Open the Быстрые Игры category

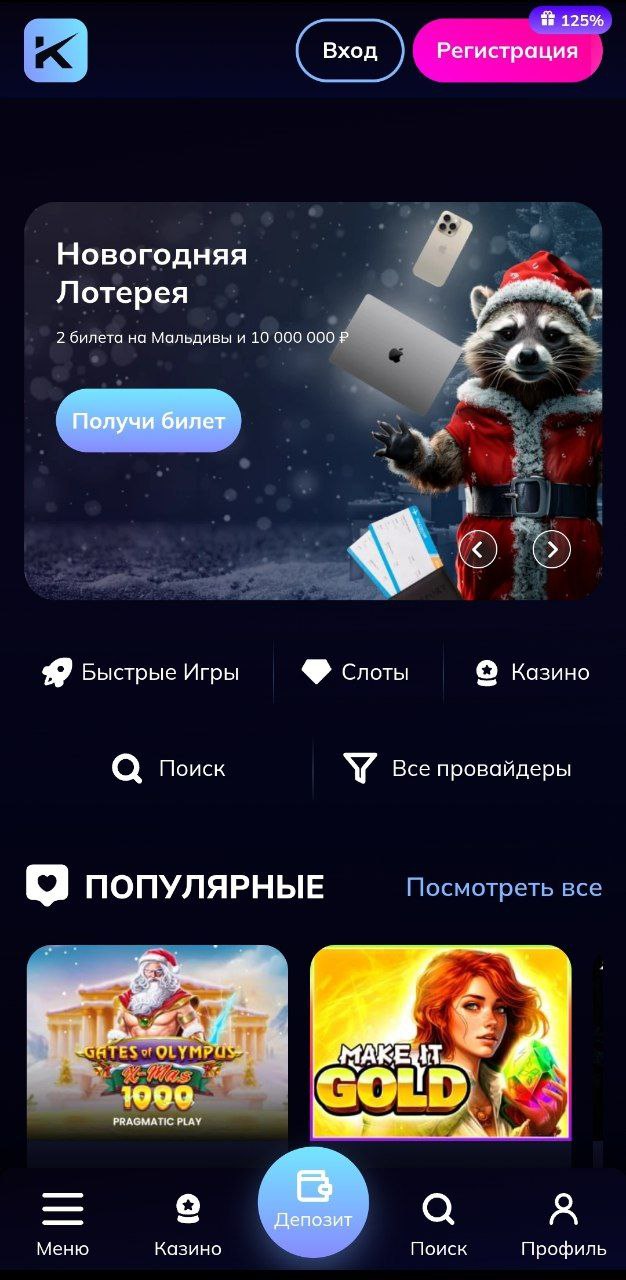pos(141,673)
